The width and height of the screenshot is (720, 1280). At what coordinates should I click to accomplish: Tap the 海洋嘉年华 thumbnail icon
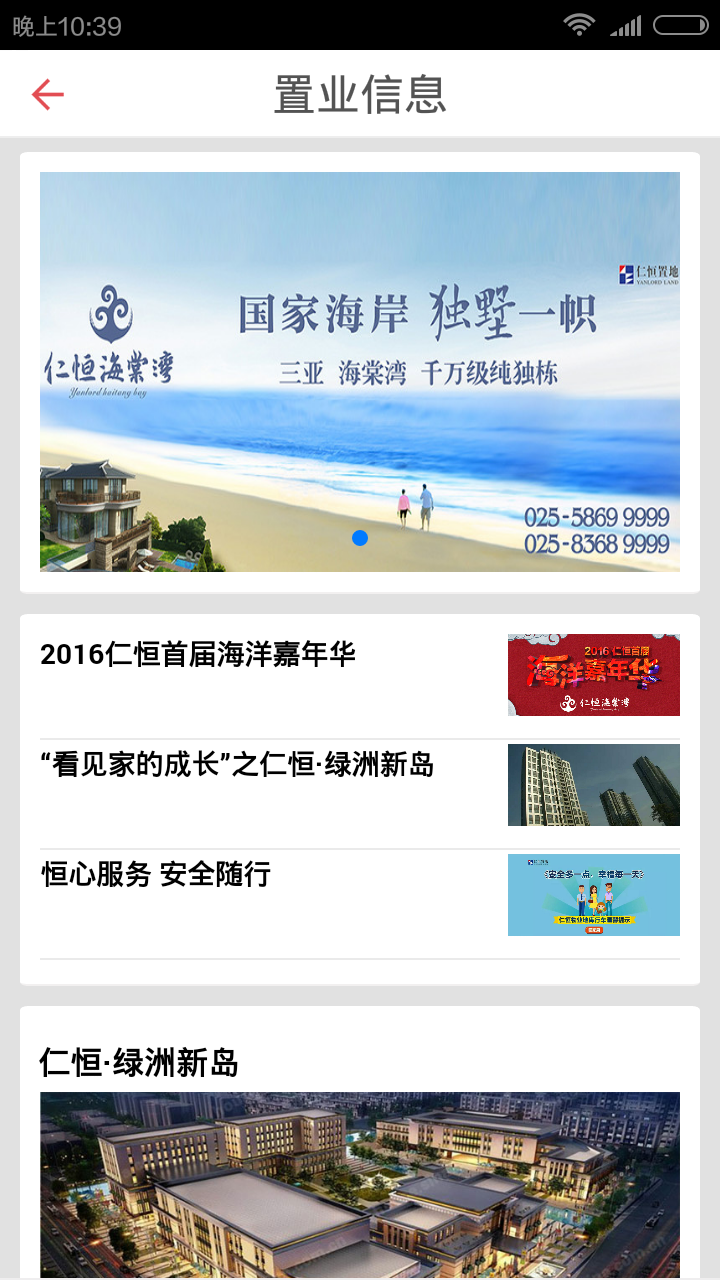(x=593, y=675)
